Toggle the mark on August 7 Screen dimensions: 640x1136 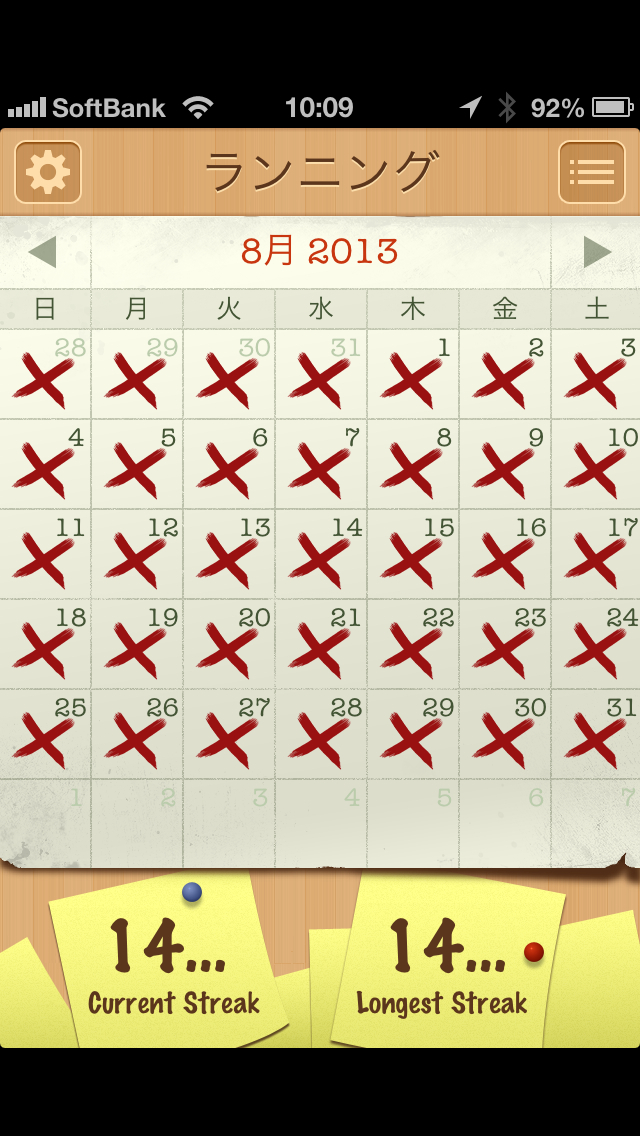point(321,464)
